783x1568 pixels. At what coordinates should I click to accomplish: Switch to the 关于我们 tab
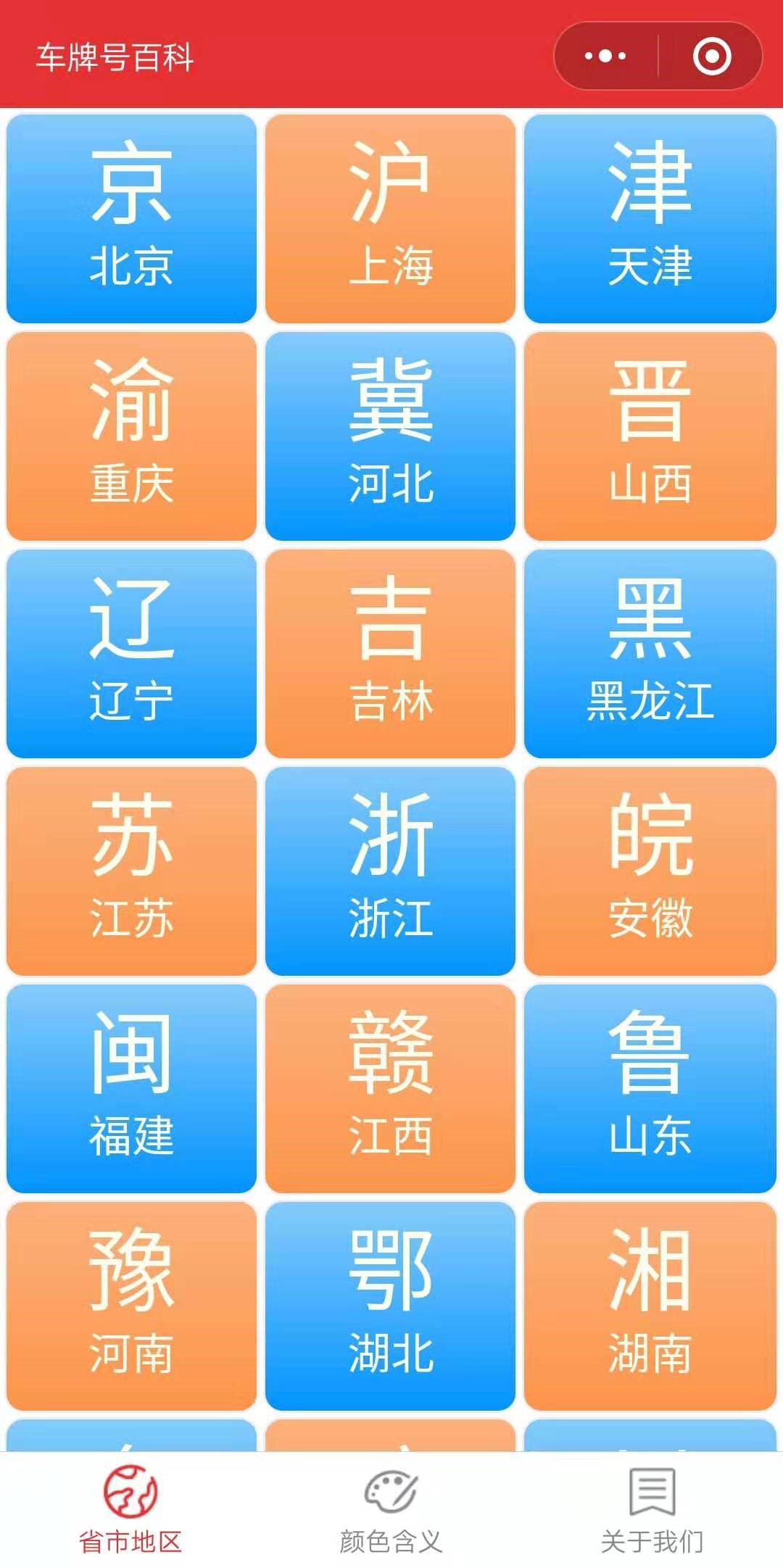(x=652, y=1511)
